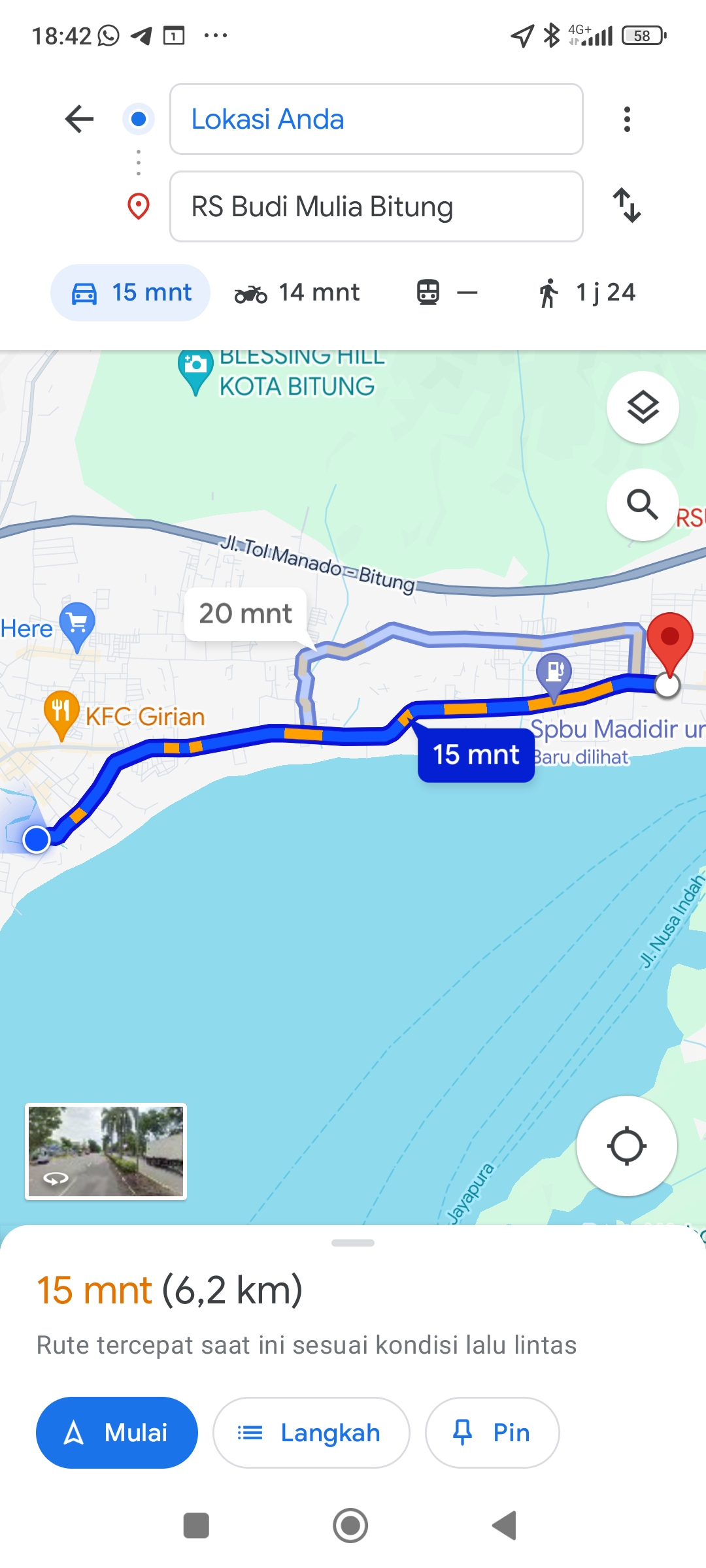The width and height of the screenshot is (706, 1568).
Task: Search along the route with magnifier
Action: pos(643,504)
